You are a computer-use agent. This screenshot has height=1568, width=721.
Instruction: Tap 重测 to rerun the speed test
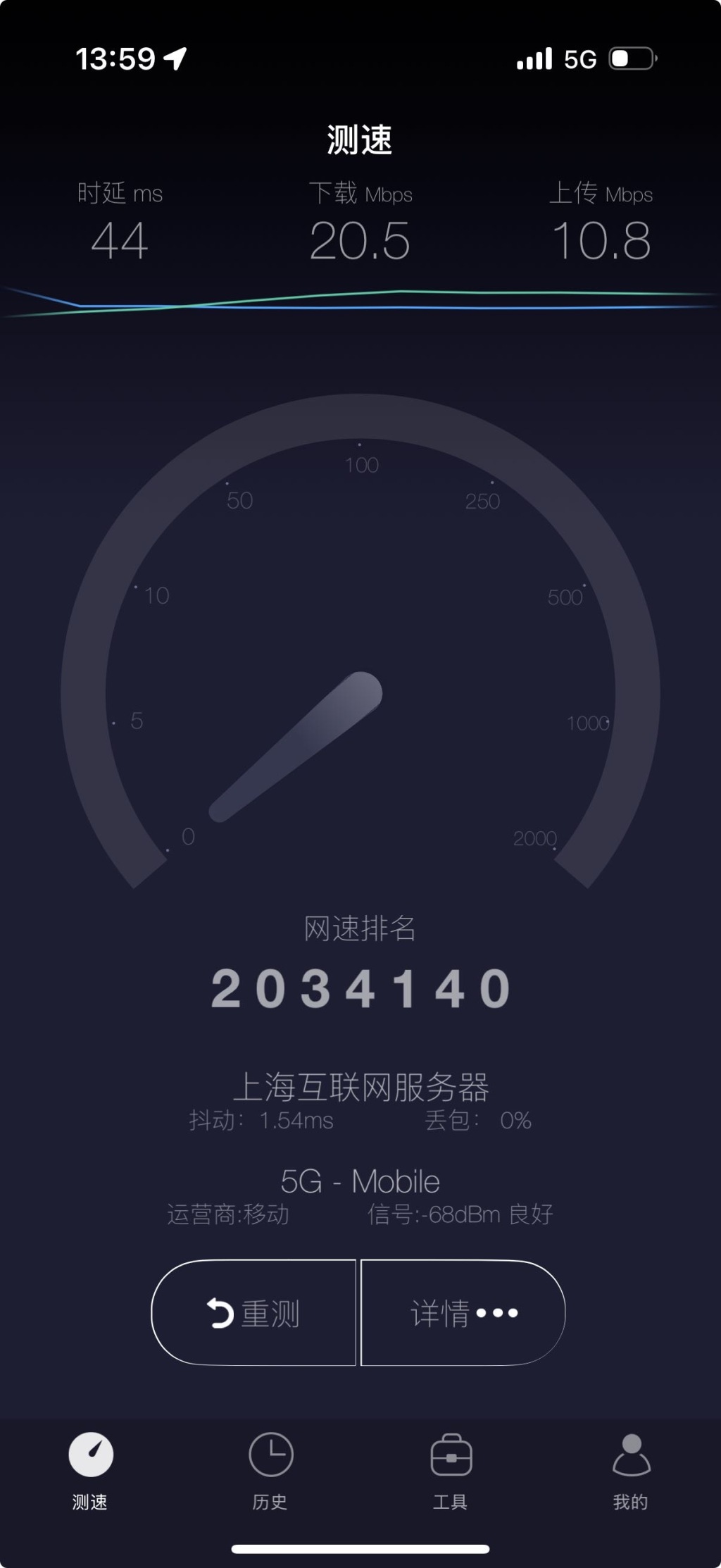253,1313
